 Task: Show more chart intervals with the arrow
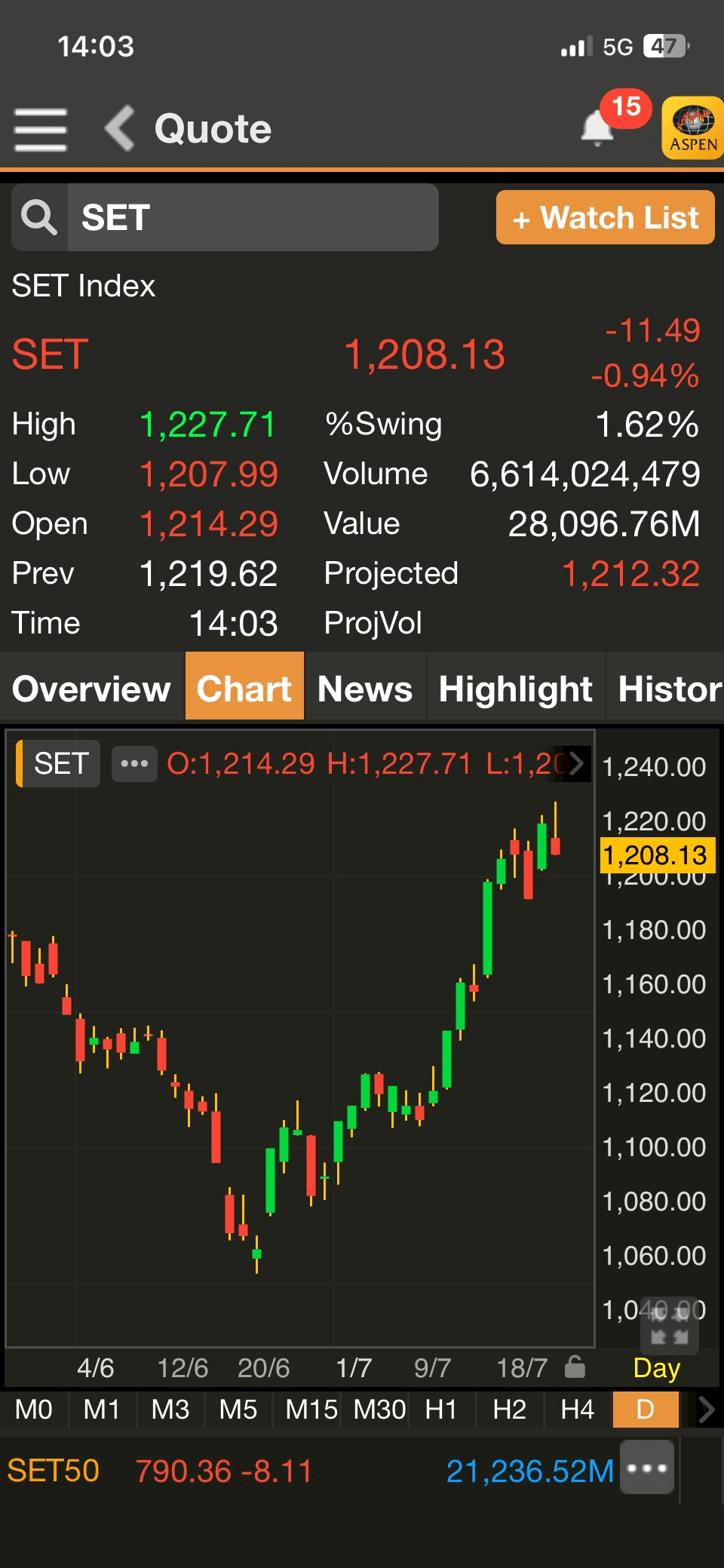click(706, 1409)
